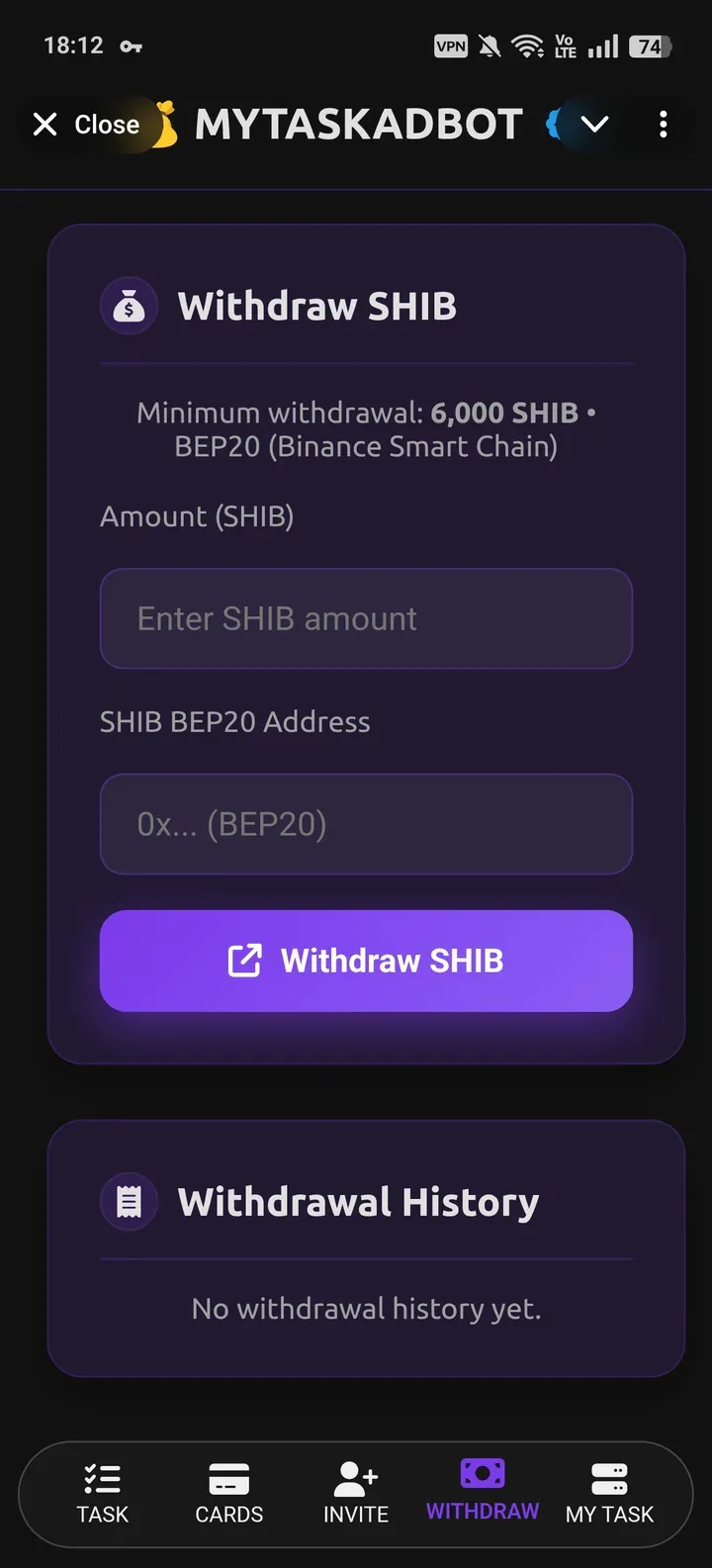Tap the SHIB BEP20 address field
This screenshot has width=712, height=1568.
click(366, 824)
